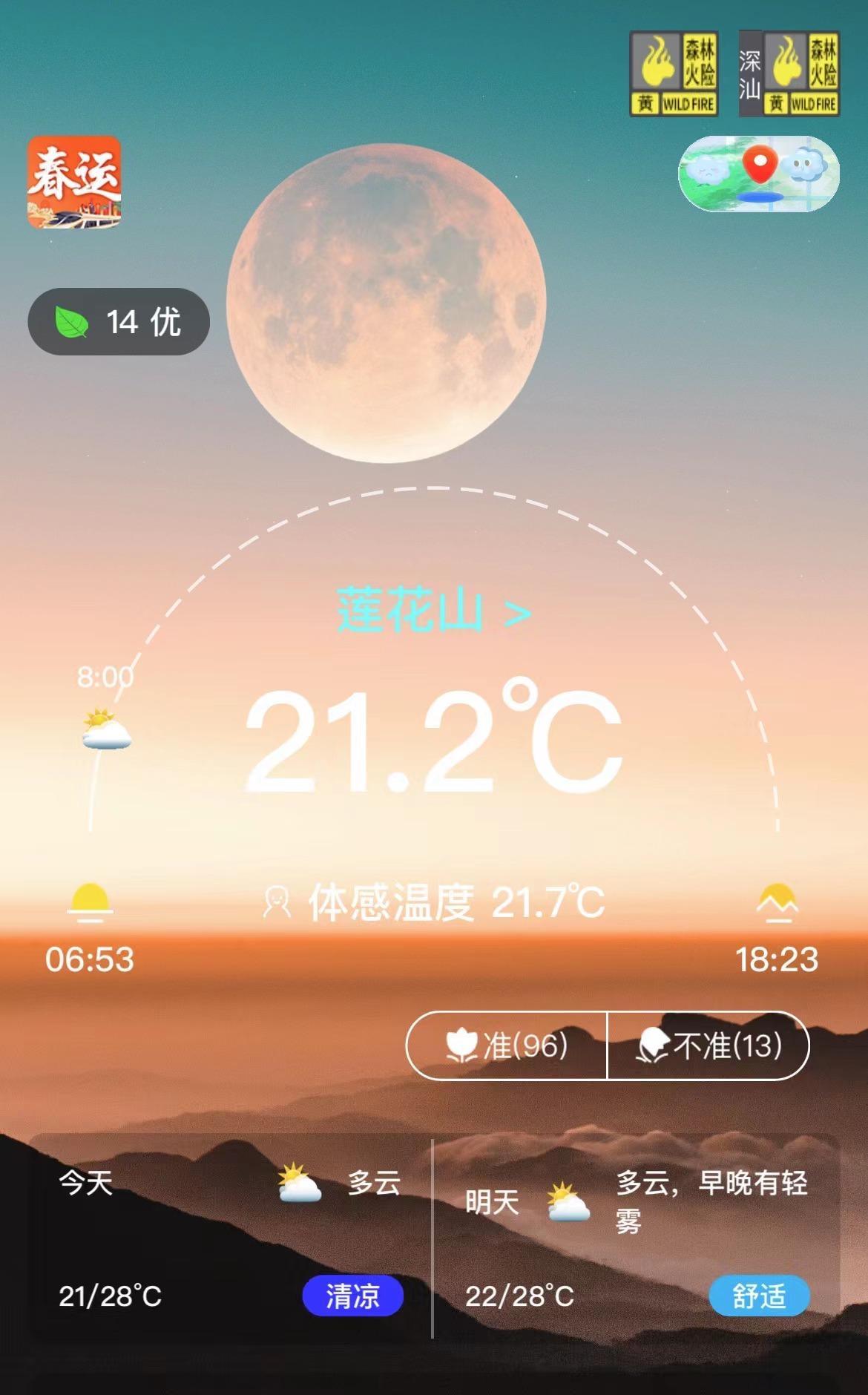868x1395 pixels.
Task: Vote forecast as 准 (accurate)
Action: (x=507, y=1046)
